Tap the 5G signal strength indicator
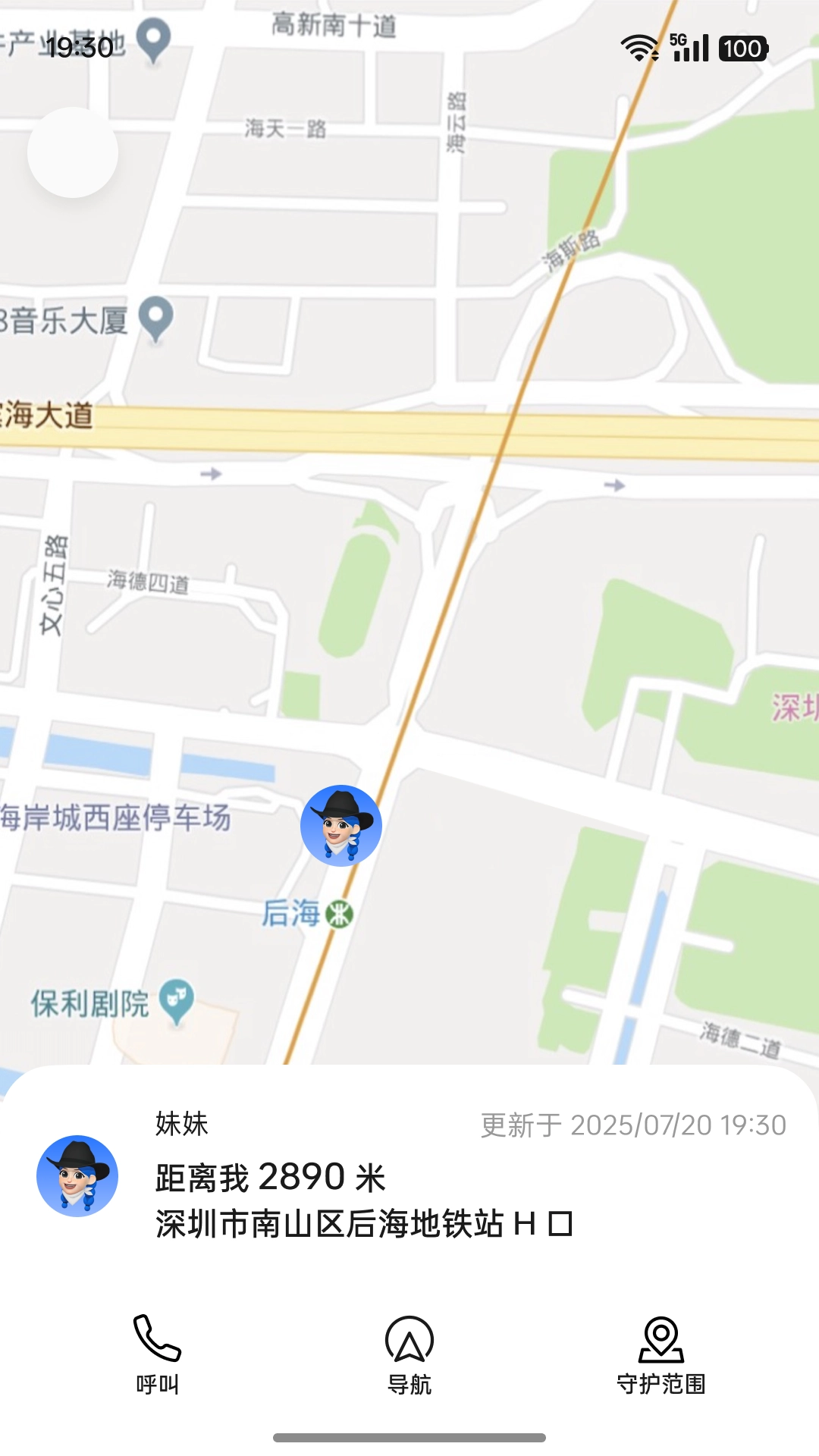The height and width of the screenshot is (1456, 819). (x=686, y=48)
